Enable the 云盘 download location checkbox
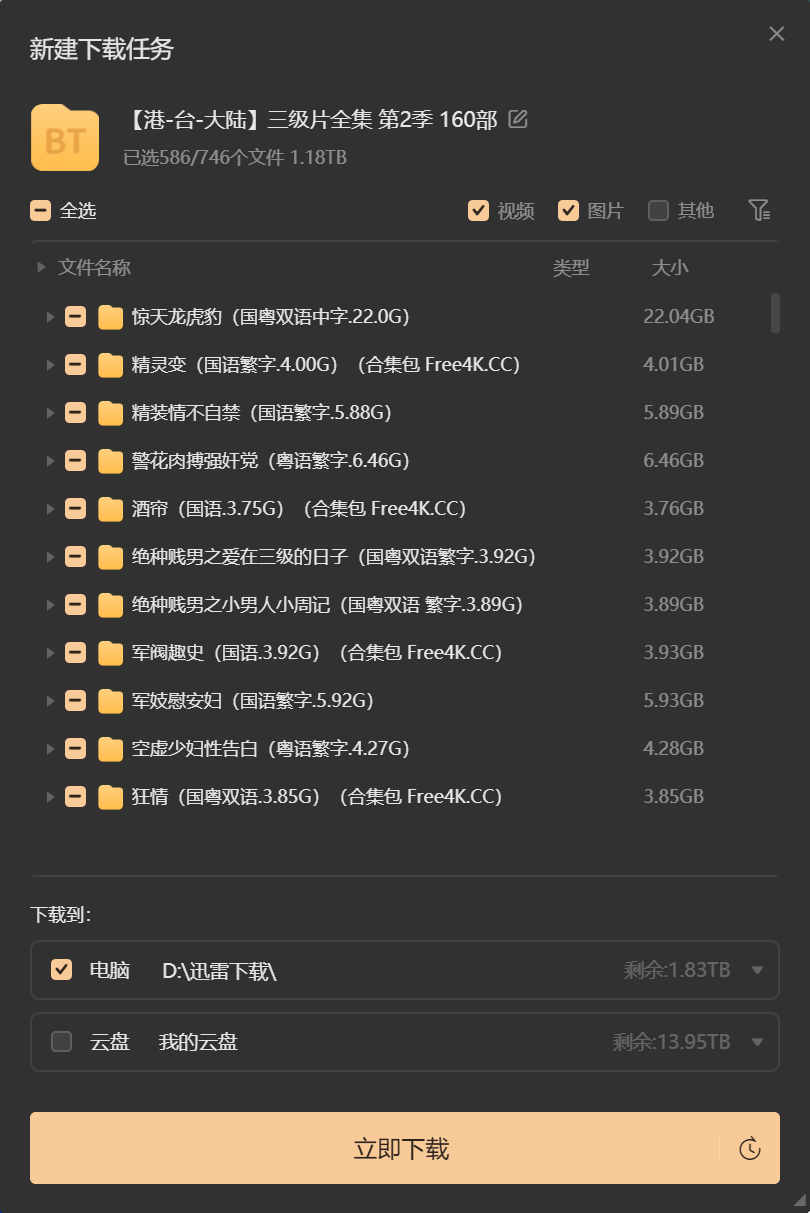Viewport: 810px width, 1213px height. (61, 1042)
